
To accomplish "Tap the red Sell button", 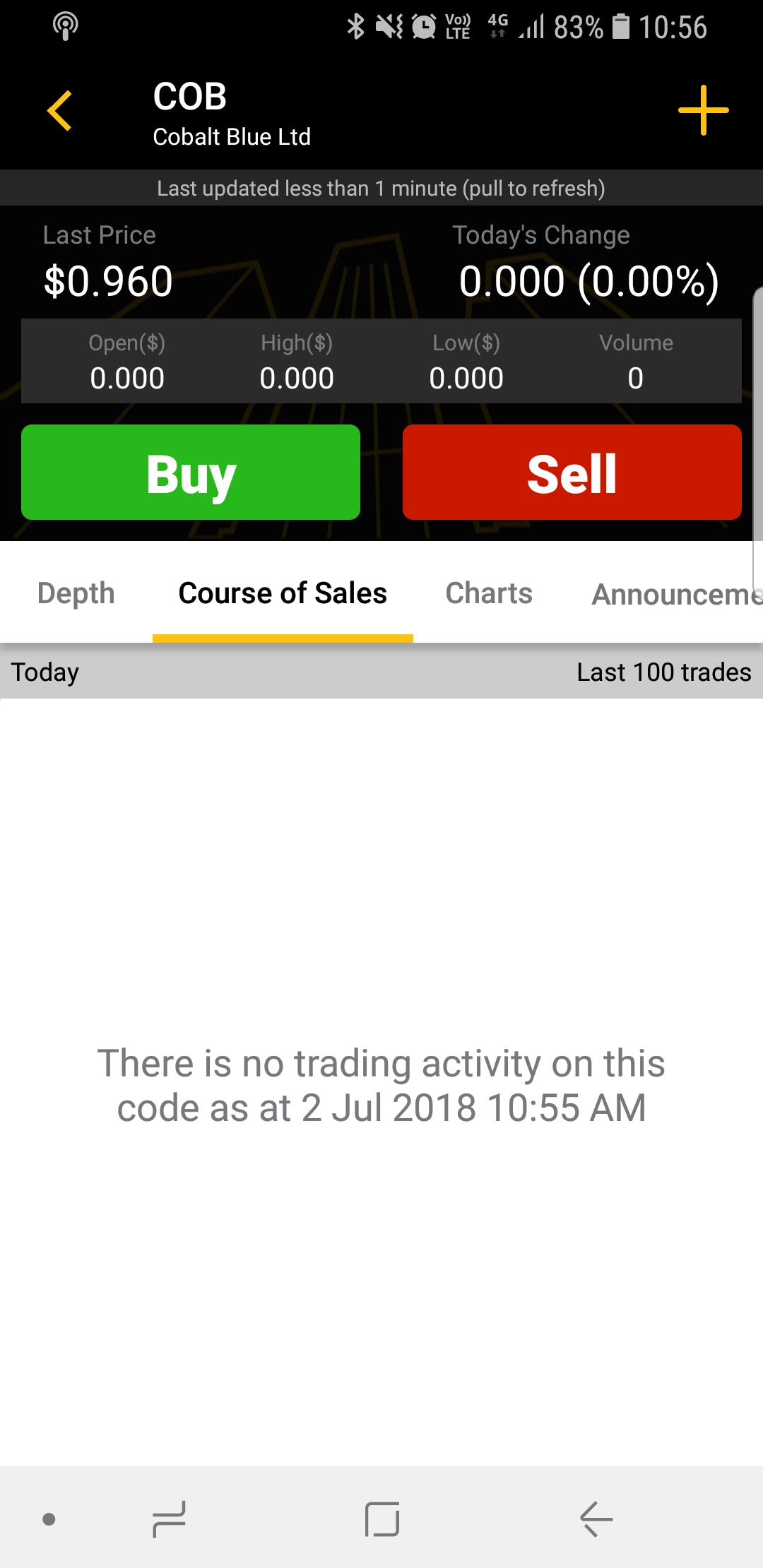I will pyautogui.click(x=572, y=472).
